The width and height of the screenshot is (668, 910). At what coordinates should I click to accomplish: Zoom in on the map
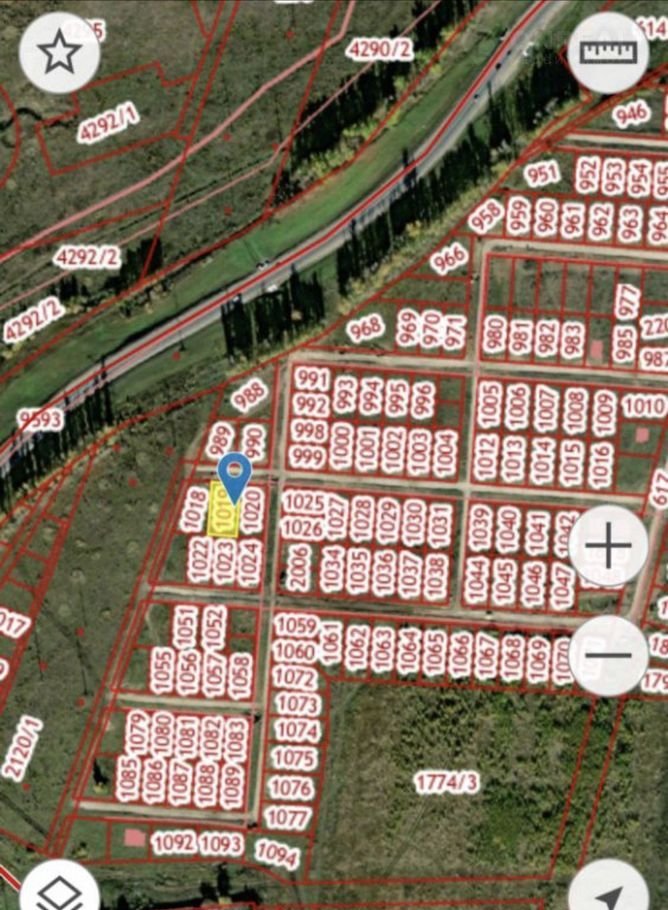[x=608, y=546]
